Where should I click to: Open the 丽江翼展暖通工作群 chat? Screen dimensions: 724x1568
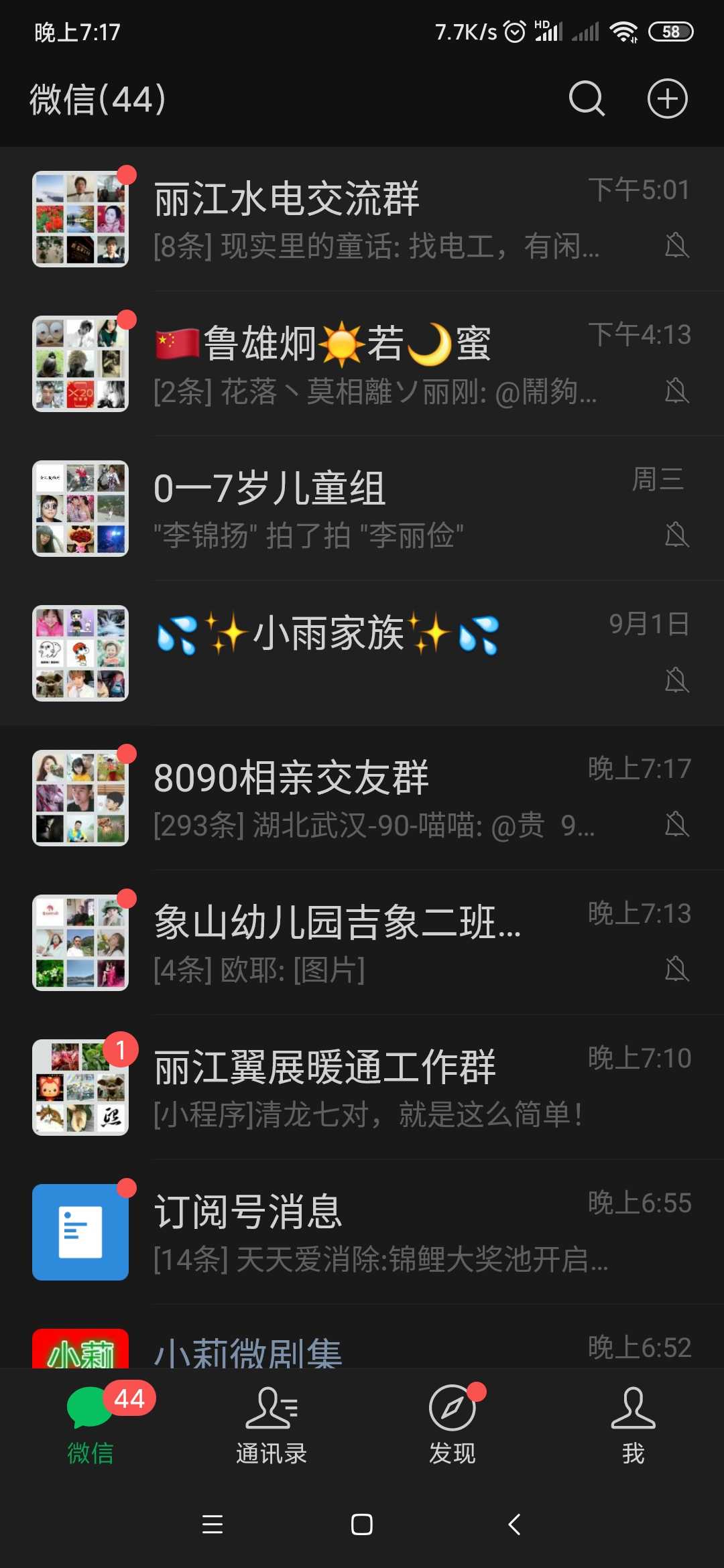click(362, 1088)
